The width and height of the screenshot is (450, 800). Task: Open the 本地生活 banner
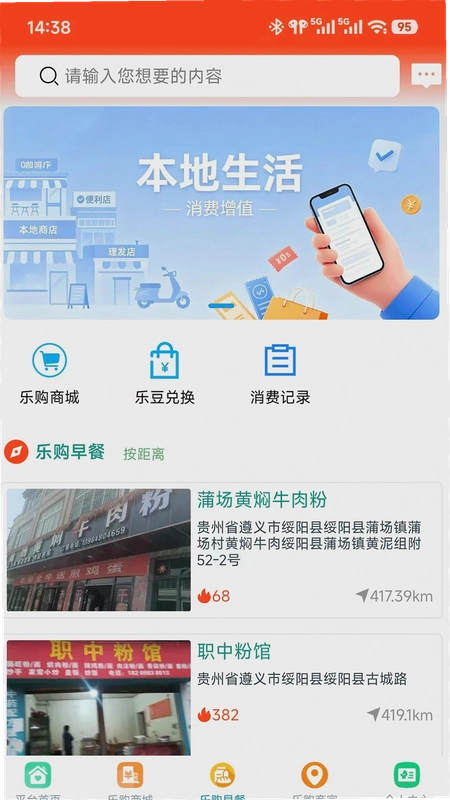[x=221, y=213]
